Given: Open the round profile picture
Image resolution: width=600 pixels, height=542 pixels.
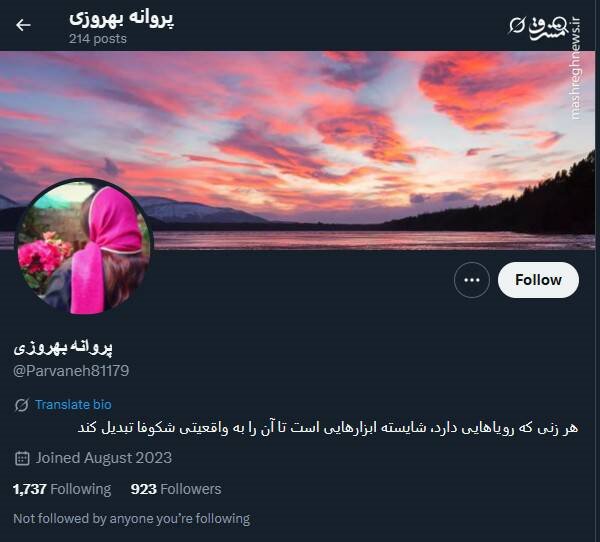Looking at the screenshot, I should point(84,248).
